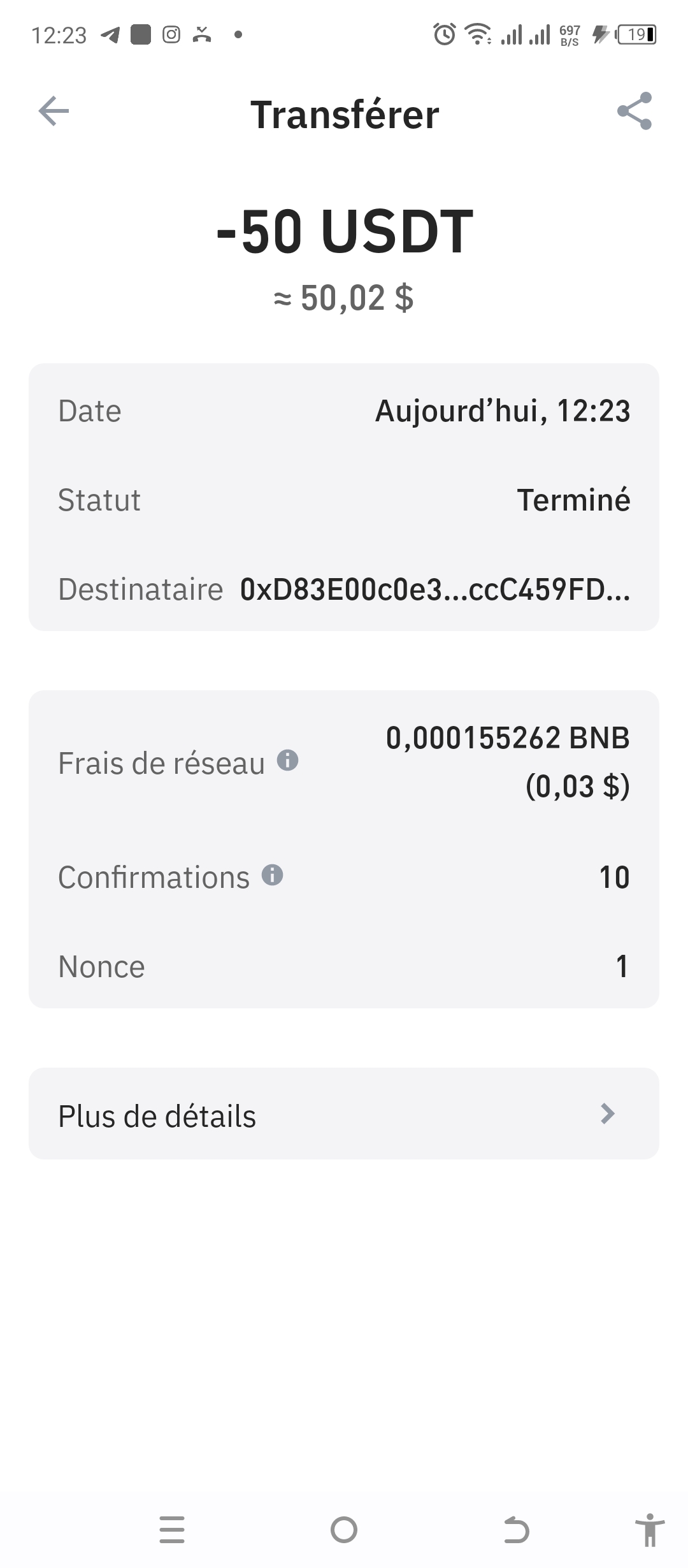Image resolution: width=688 pixels, height=1568 pixels.
Task: Tap the system back button
Action: (x=516, y=1530)
